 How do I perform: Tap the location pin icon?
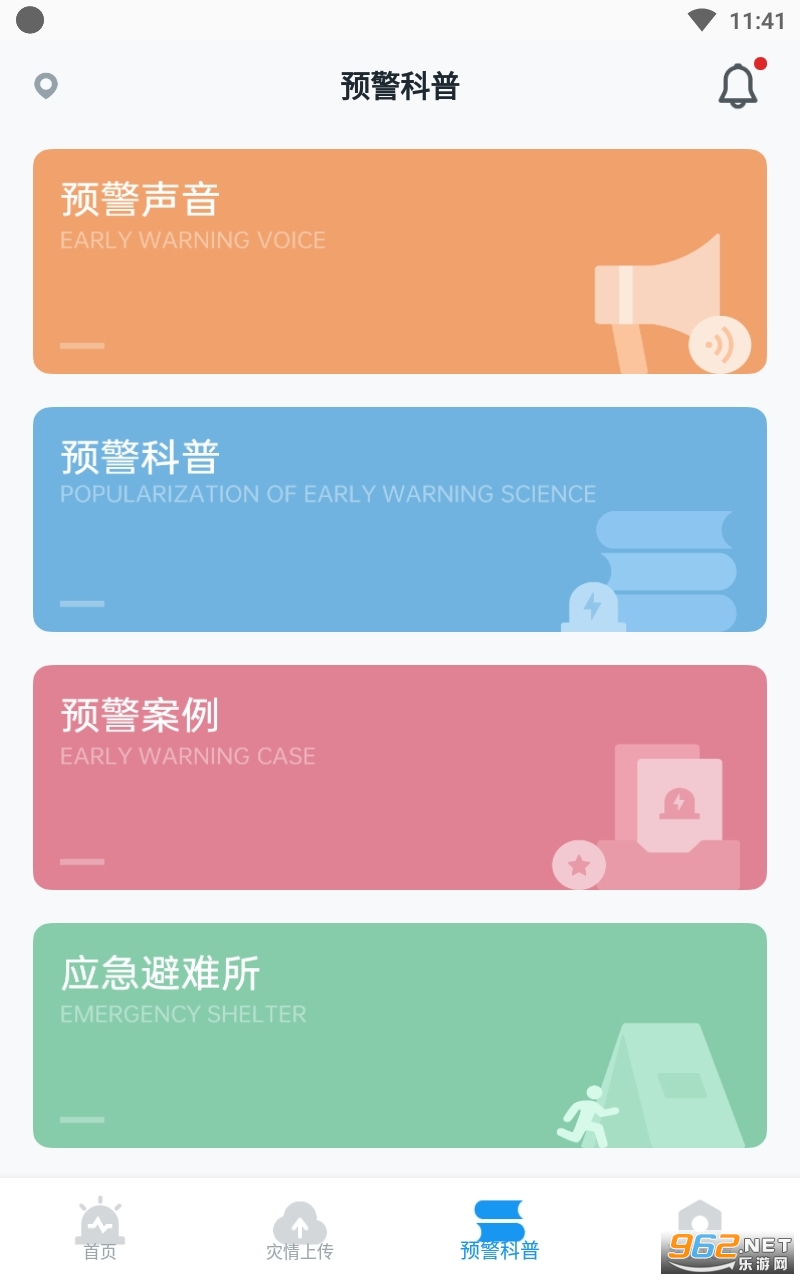coord(46,86)
